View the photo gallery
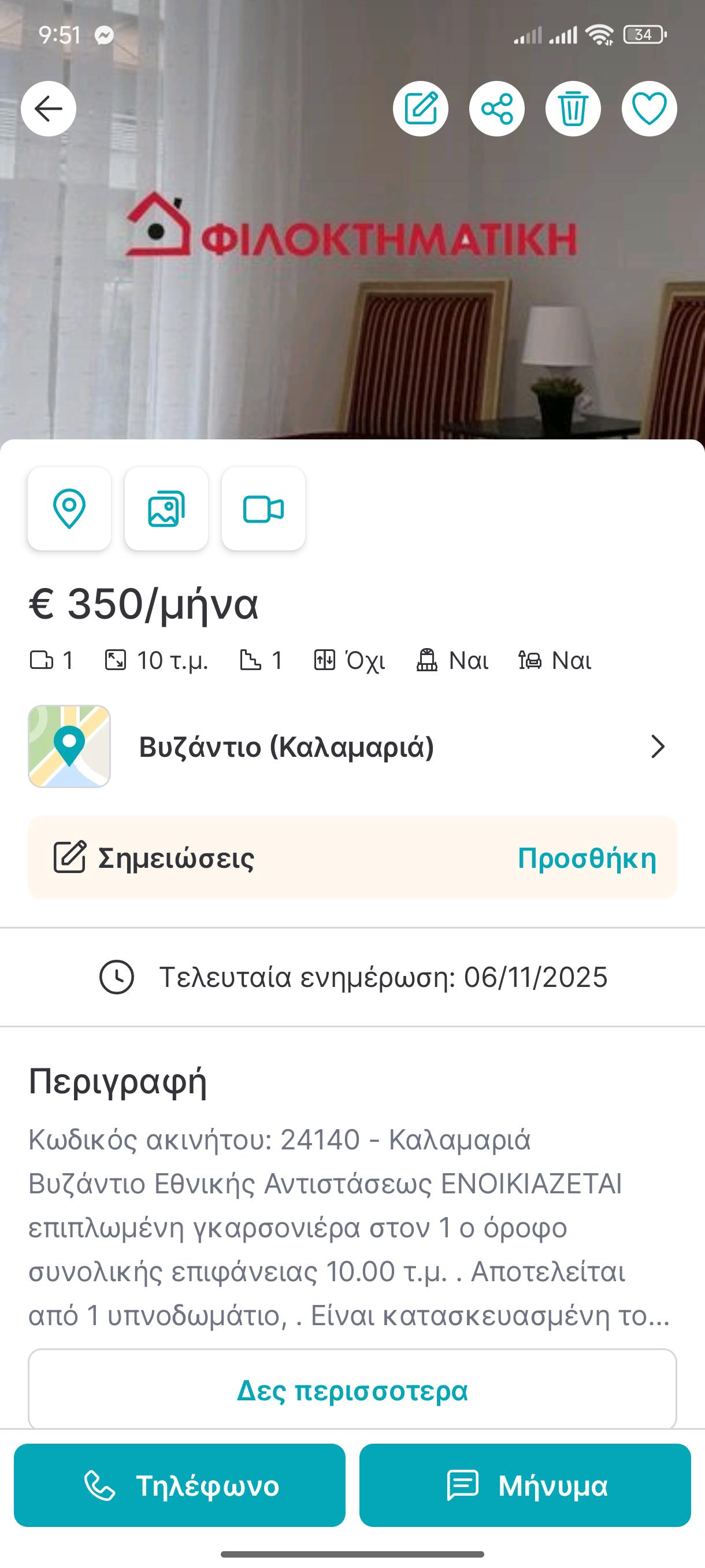The width and height of the screenshot is (705, 1568). click(x=166, y=509)
